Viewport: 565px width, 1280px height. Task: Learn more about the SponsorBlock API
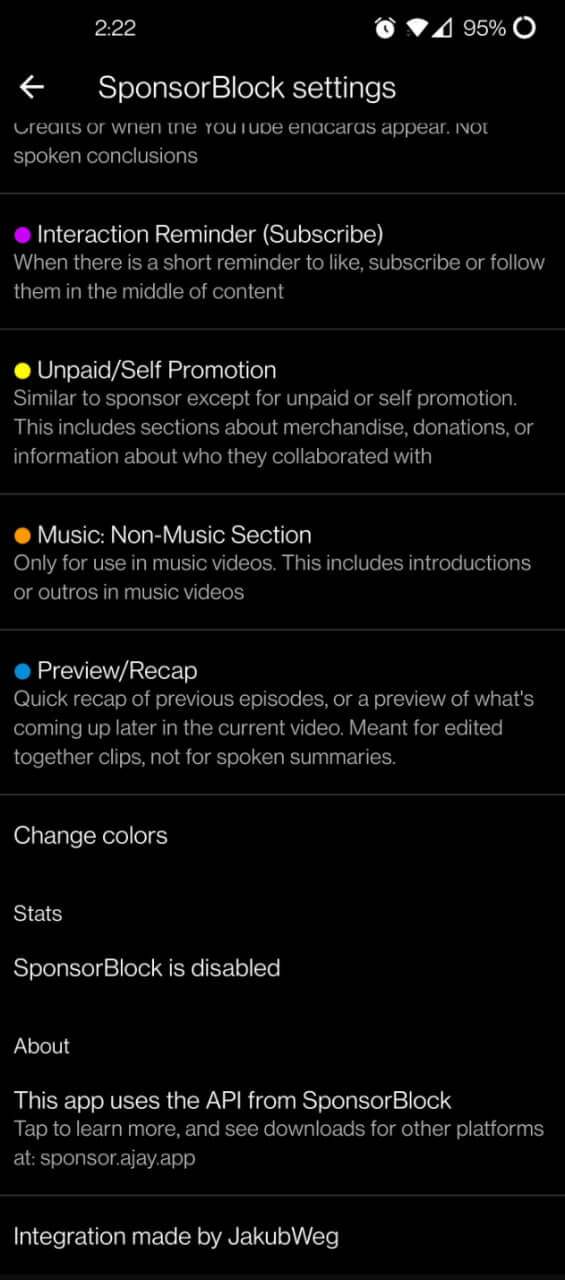(282, 1129)
